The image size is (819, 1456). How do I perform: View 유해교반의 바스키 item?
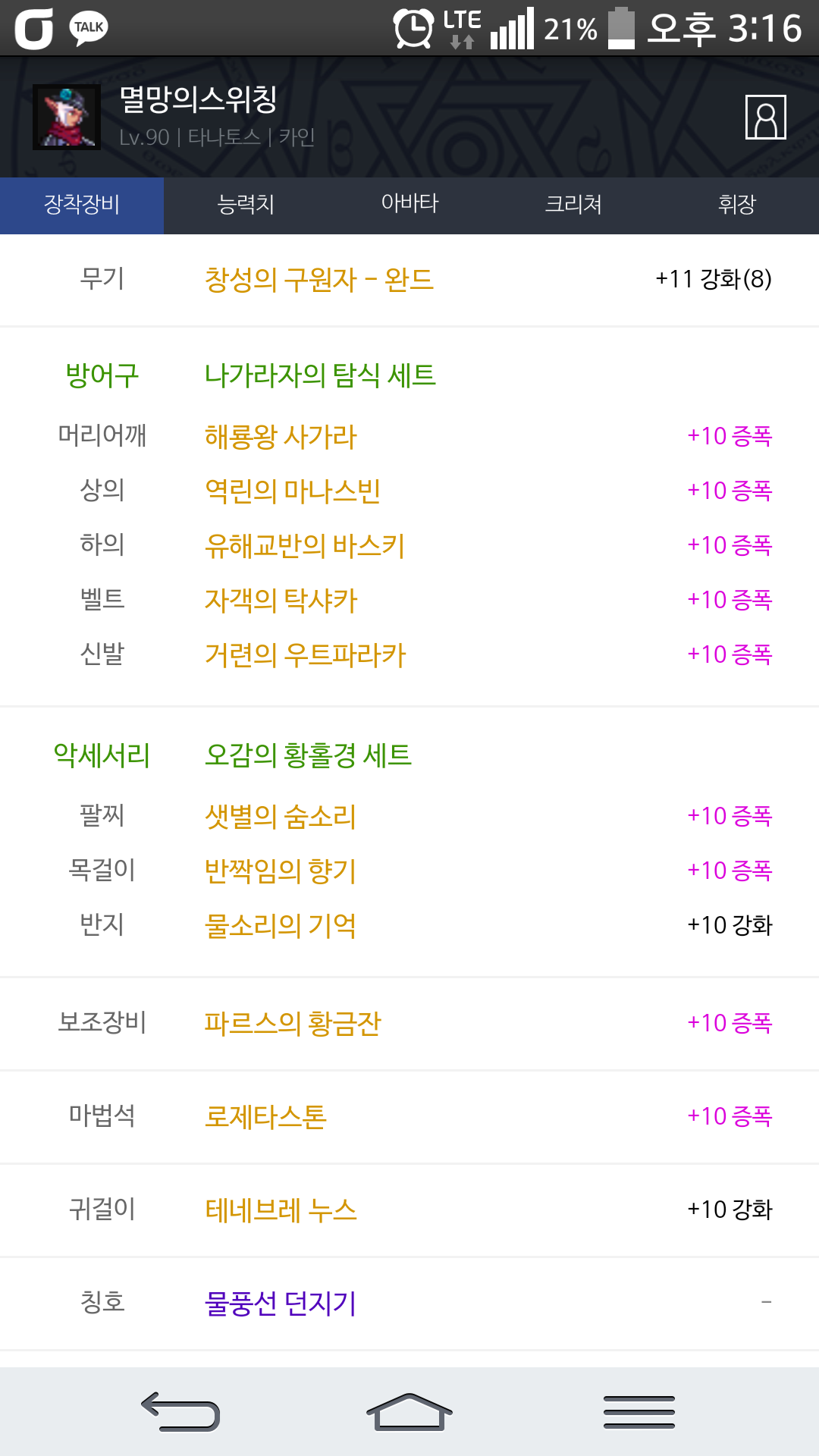tap(305, 546)
